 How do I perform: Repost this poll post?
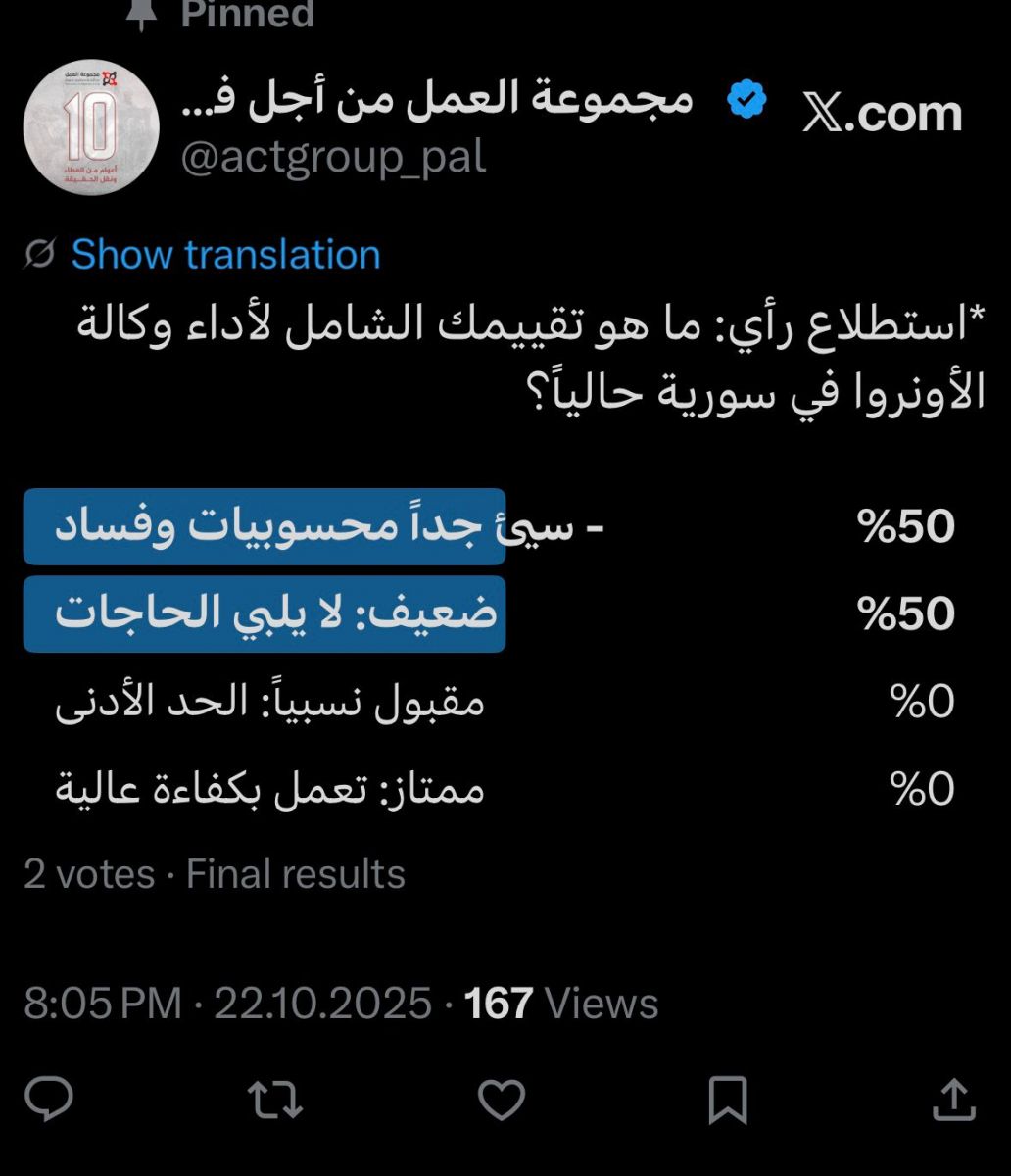275,1099
